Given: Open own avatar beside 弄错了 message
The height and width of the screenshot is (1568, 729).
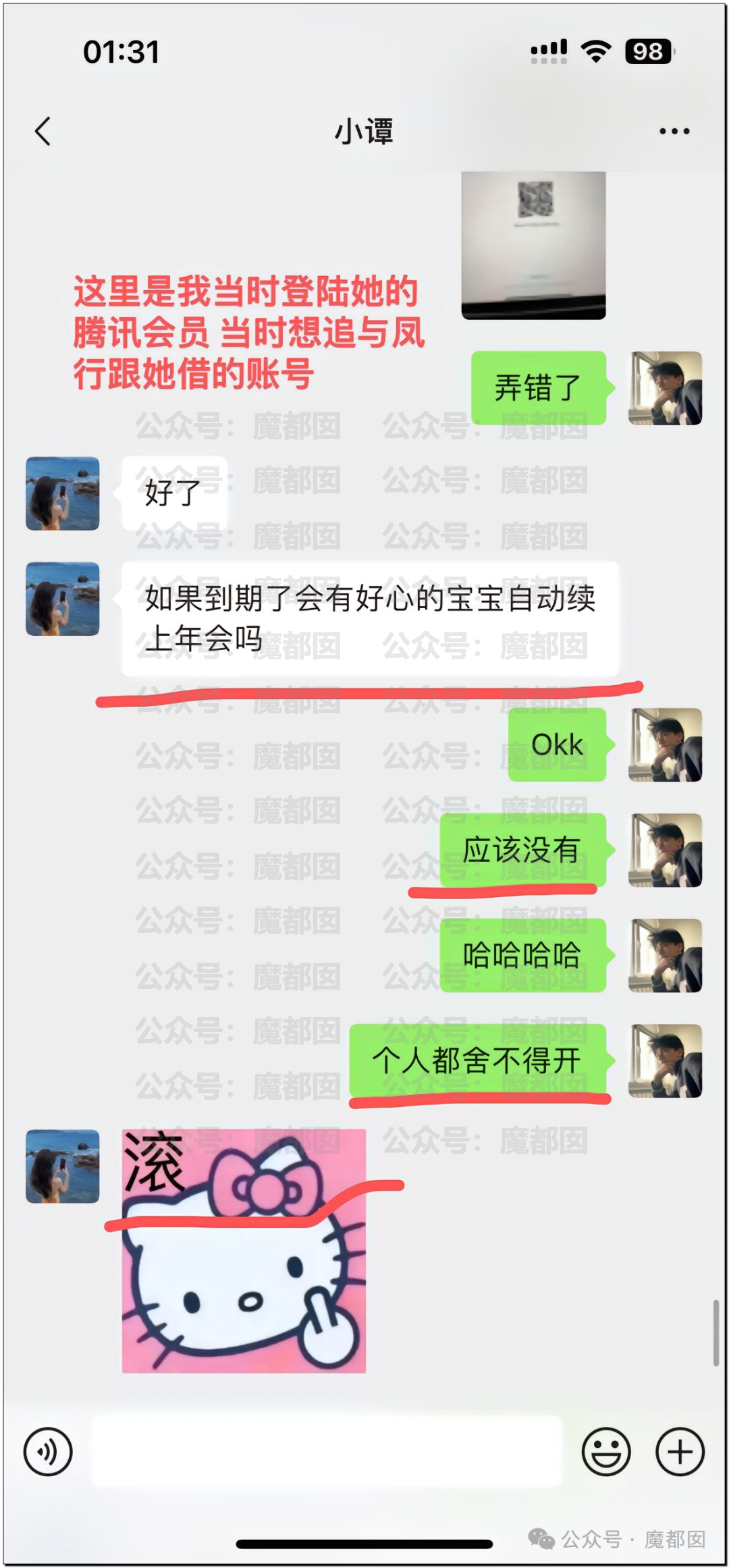Looking at the screenshot, I should click(x=665, y=388).
